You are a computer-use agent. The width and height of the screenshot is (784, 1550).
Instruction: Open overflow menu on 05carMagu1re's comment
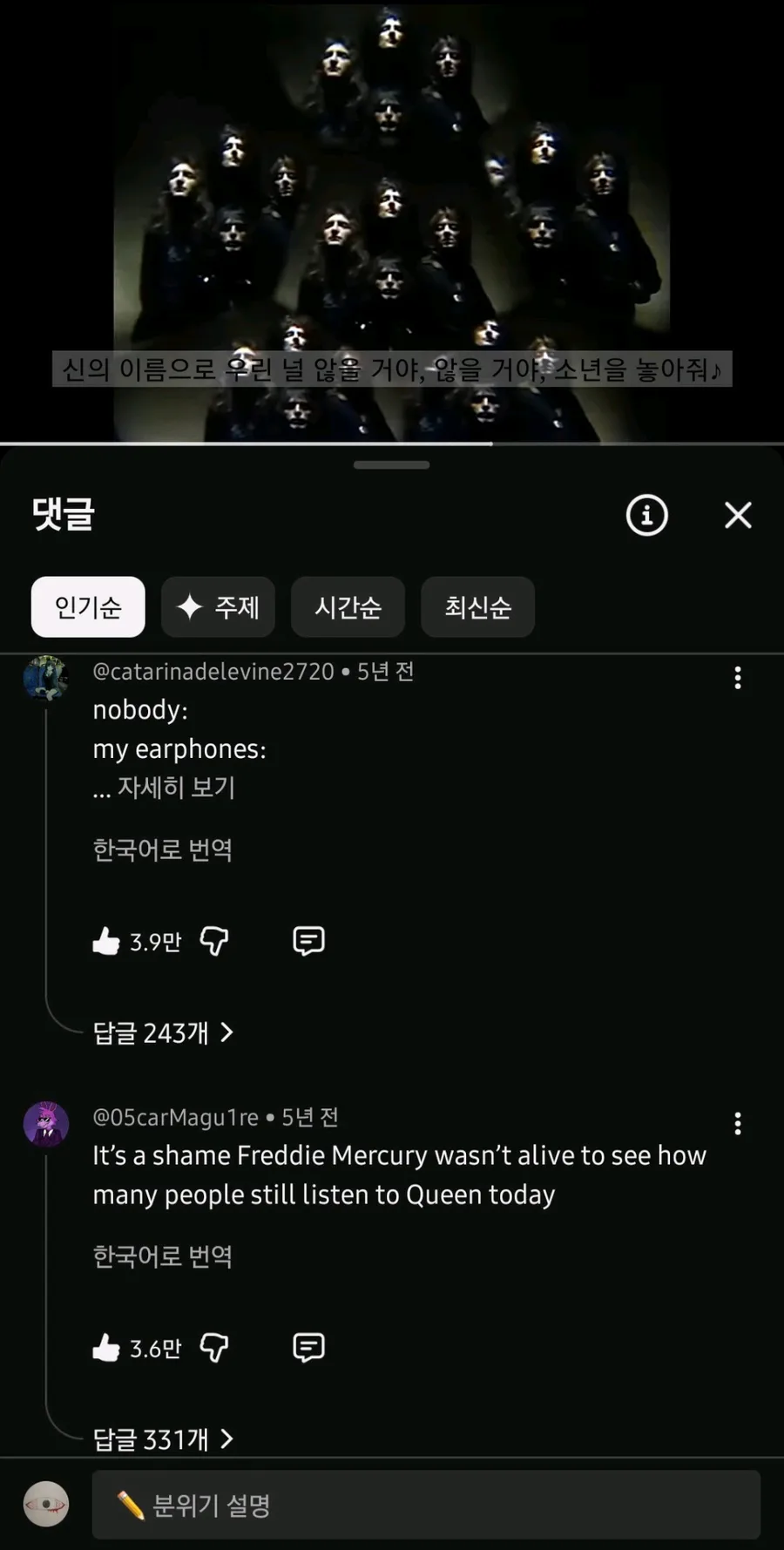pyautogui.click(x=737, y=1123)
